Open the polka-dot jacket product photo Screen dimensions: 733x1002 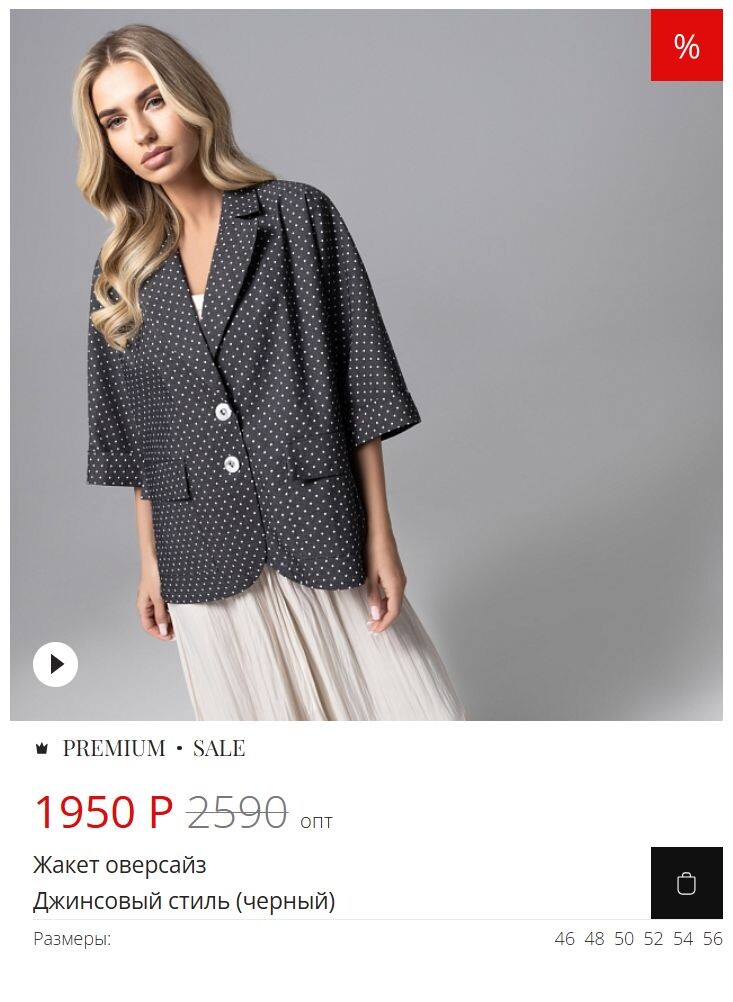pos(366,364)
